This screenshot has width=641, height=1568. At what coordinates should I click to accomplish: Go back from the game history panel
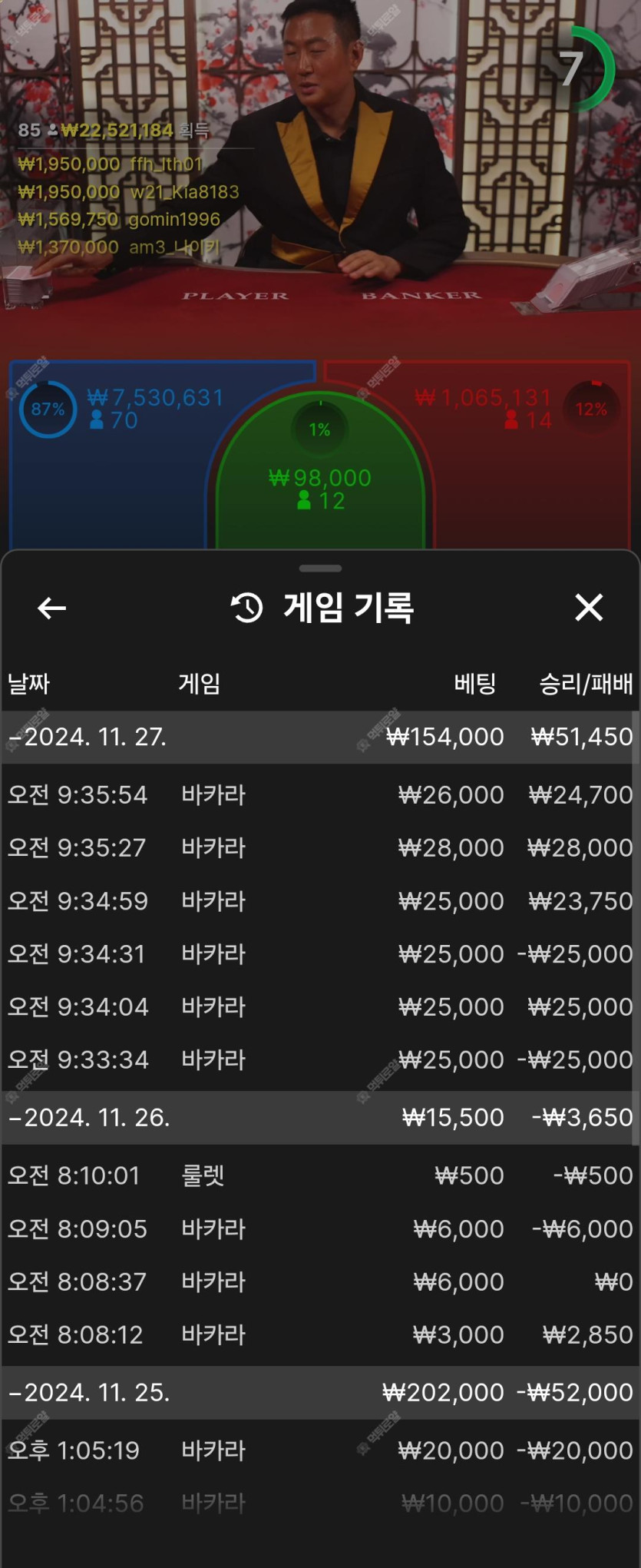click(x=51, y=608)
